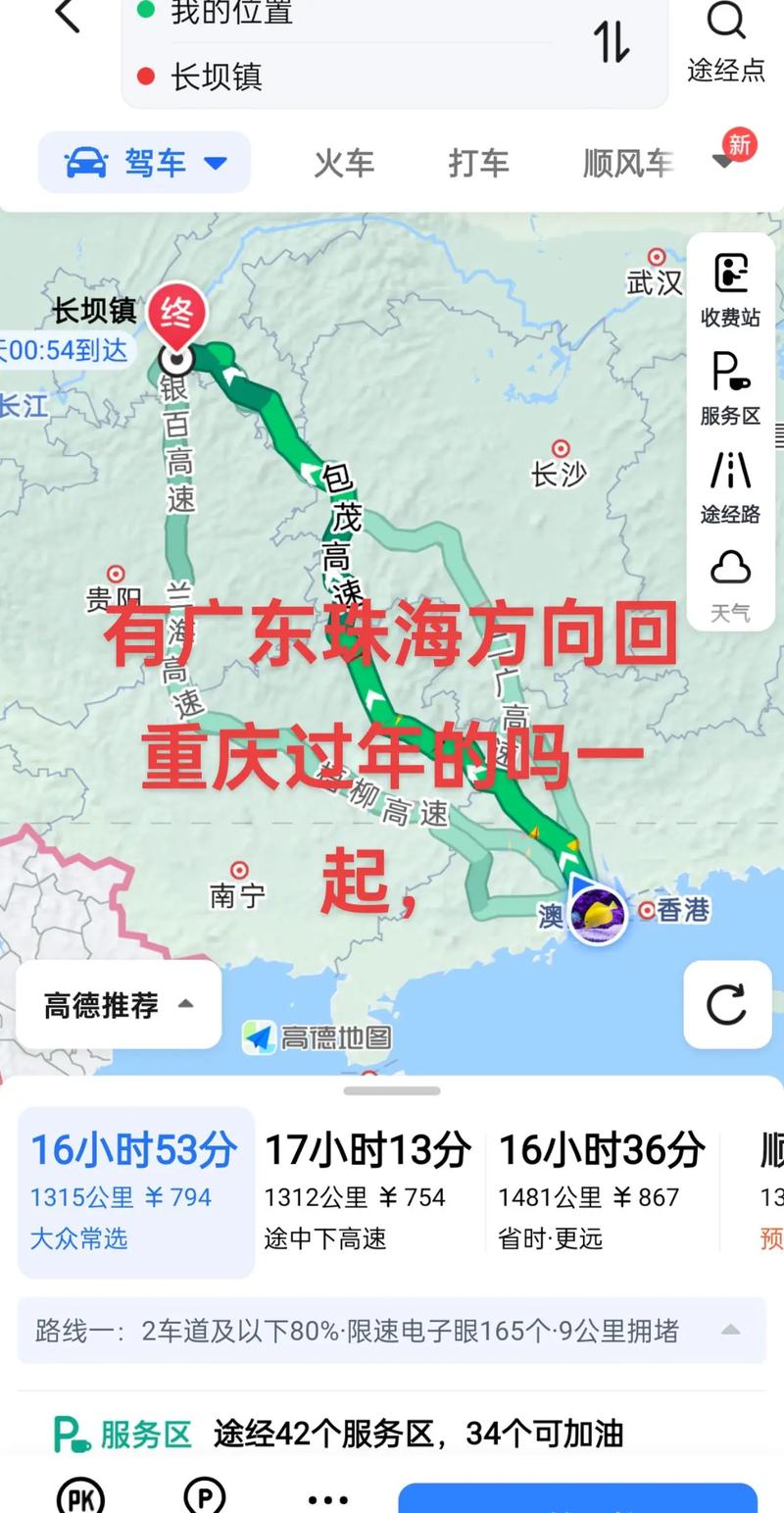Open the PK route comparison icon
The width and height of the screenshot is (784, 1513).
tap(82, 1497)
